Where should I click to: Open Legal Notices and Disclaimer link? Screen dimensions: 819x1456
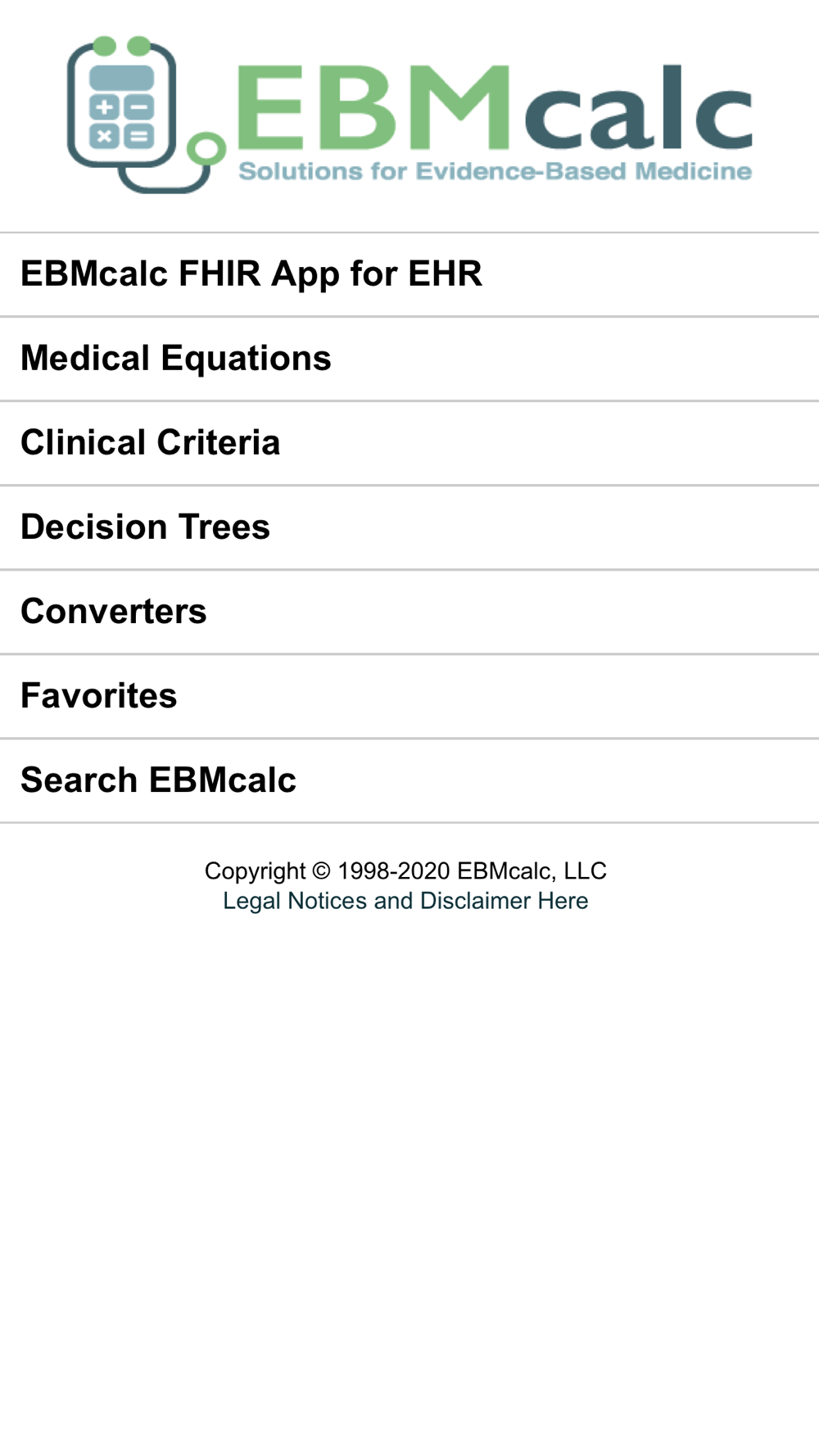pos(405,901)
